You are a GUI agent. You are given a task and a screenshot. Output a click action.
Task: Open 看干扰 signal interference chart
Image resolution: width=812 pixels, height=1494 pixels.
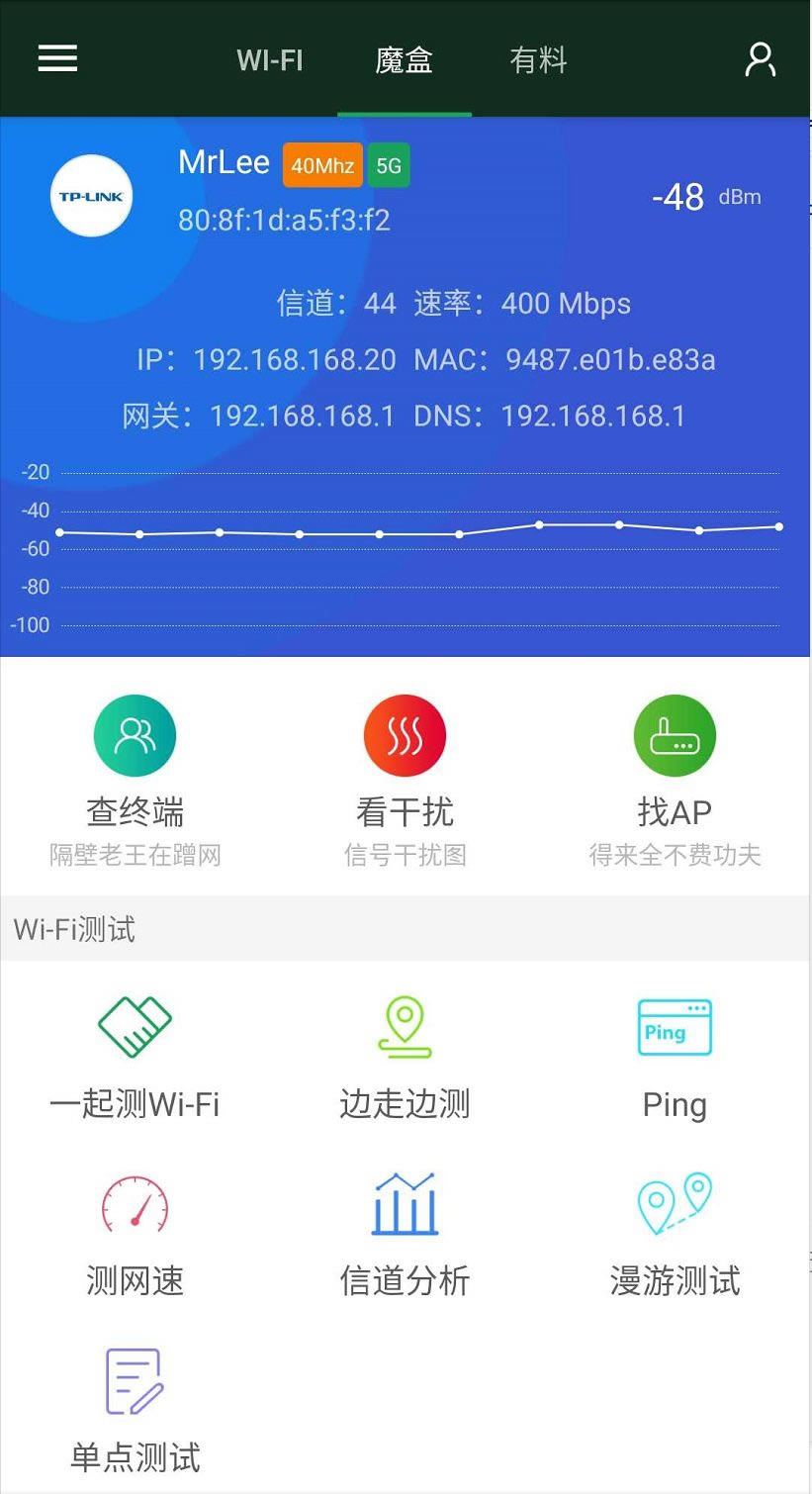click(405, 782)
